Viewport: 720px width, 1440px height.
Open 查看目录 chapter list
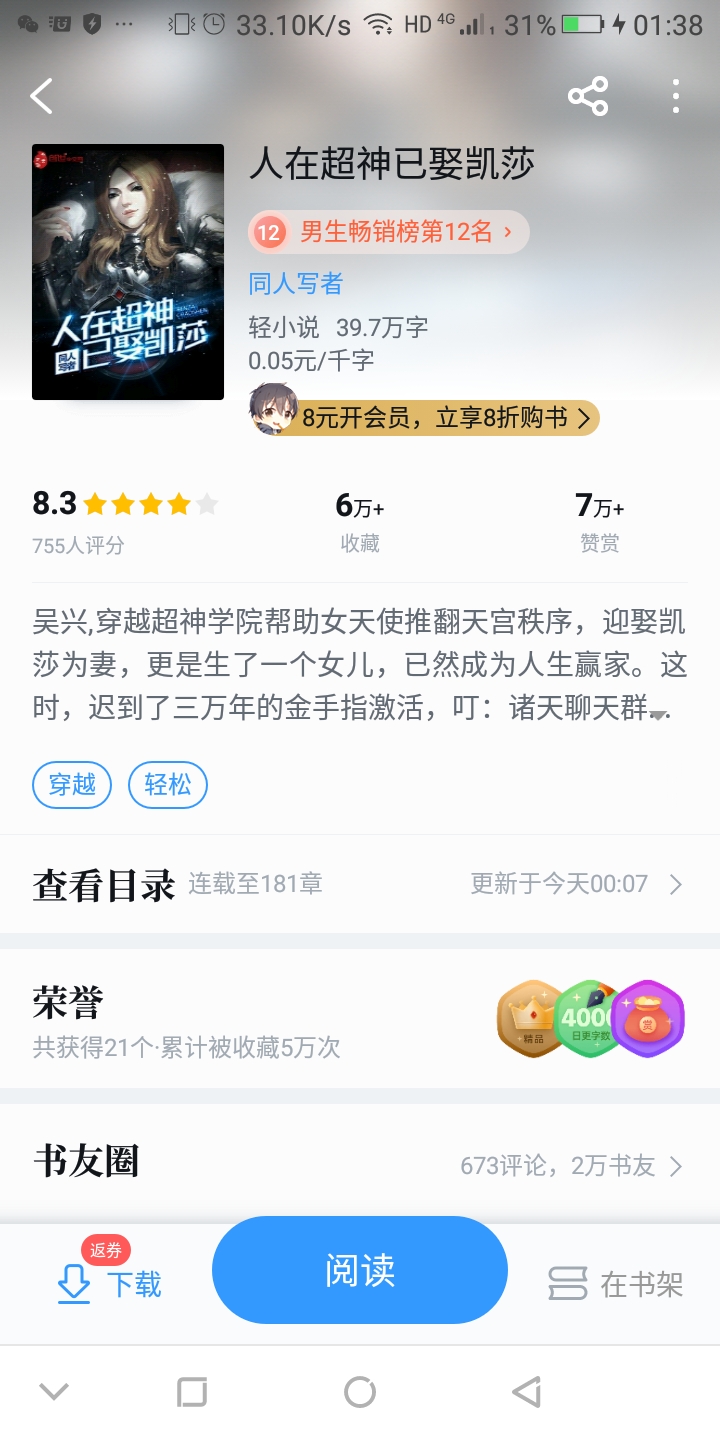coord(360,884)
